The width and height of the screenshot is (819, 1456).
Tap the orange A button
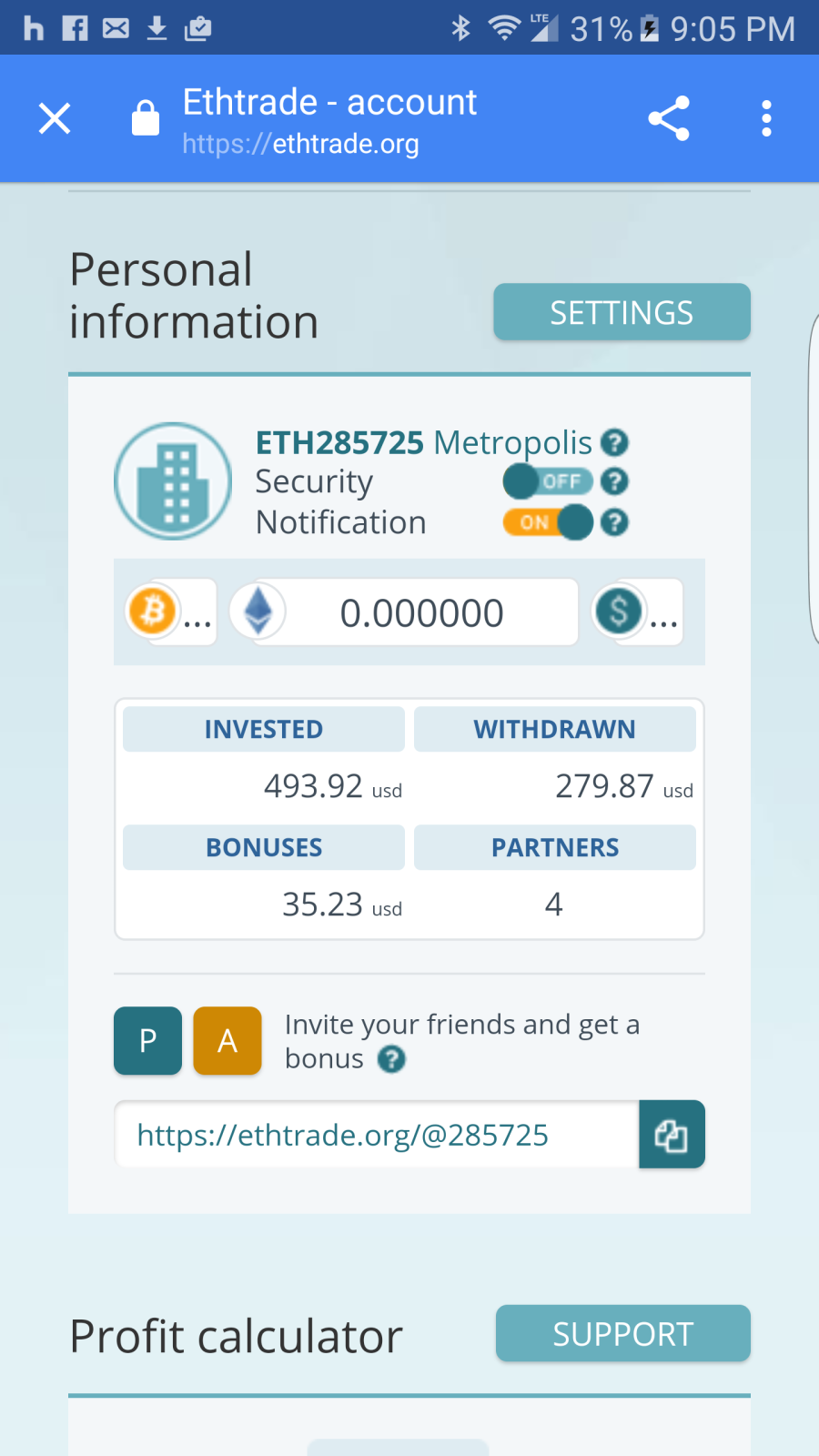point(227,1041)
